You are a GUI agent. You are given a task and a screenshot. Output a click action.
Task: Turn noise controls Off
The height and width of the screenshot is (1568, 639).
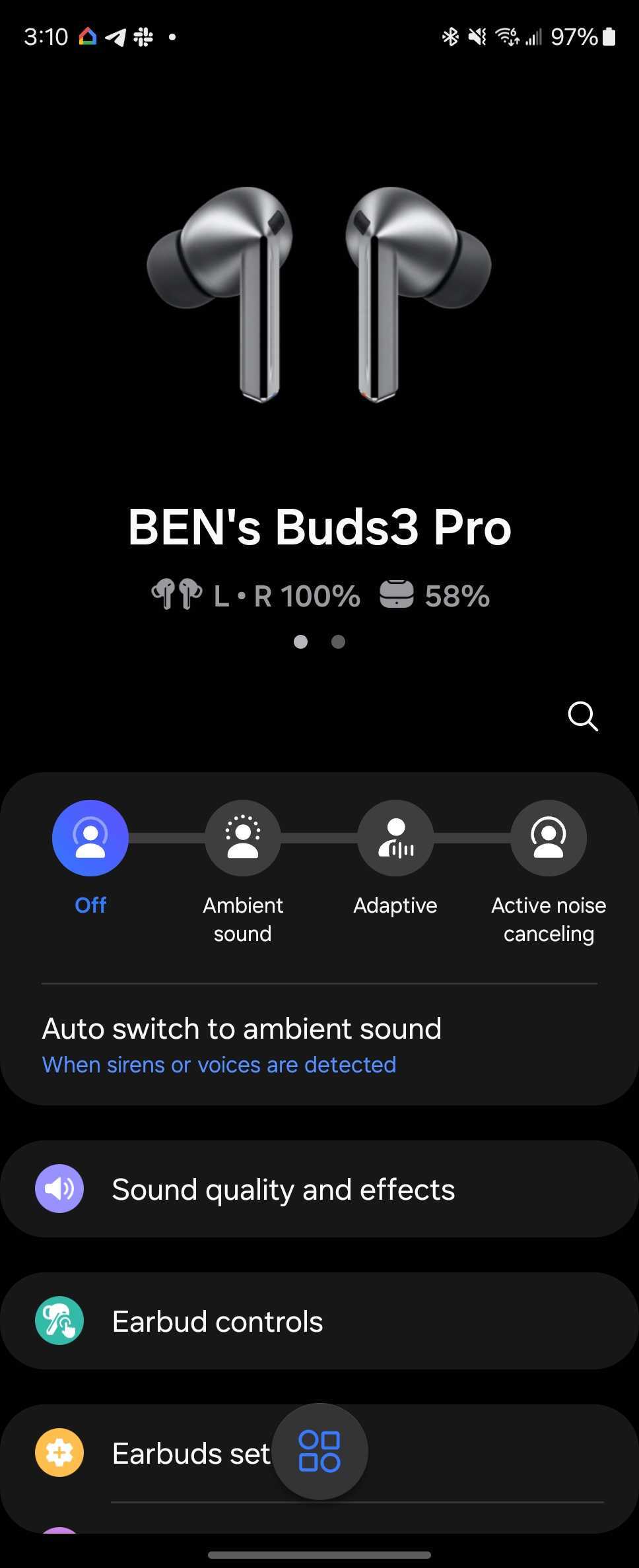click(90, 836)
